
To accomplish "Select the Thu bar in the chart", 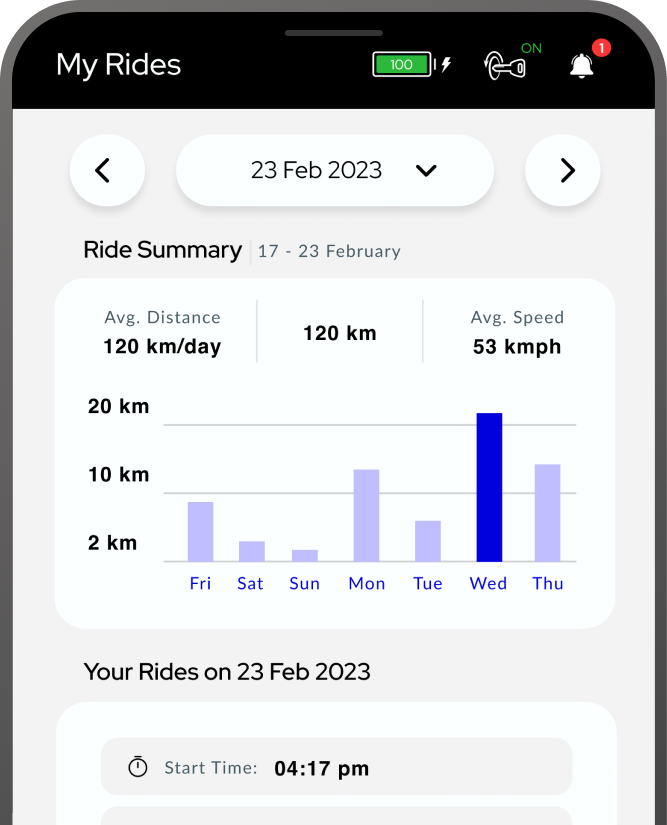I will click(x=547, y=512).
